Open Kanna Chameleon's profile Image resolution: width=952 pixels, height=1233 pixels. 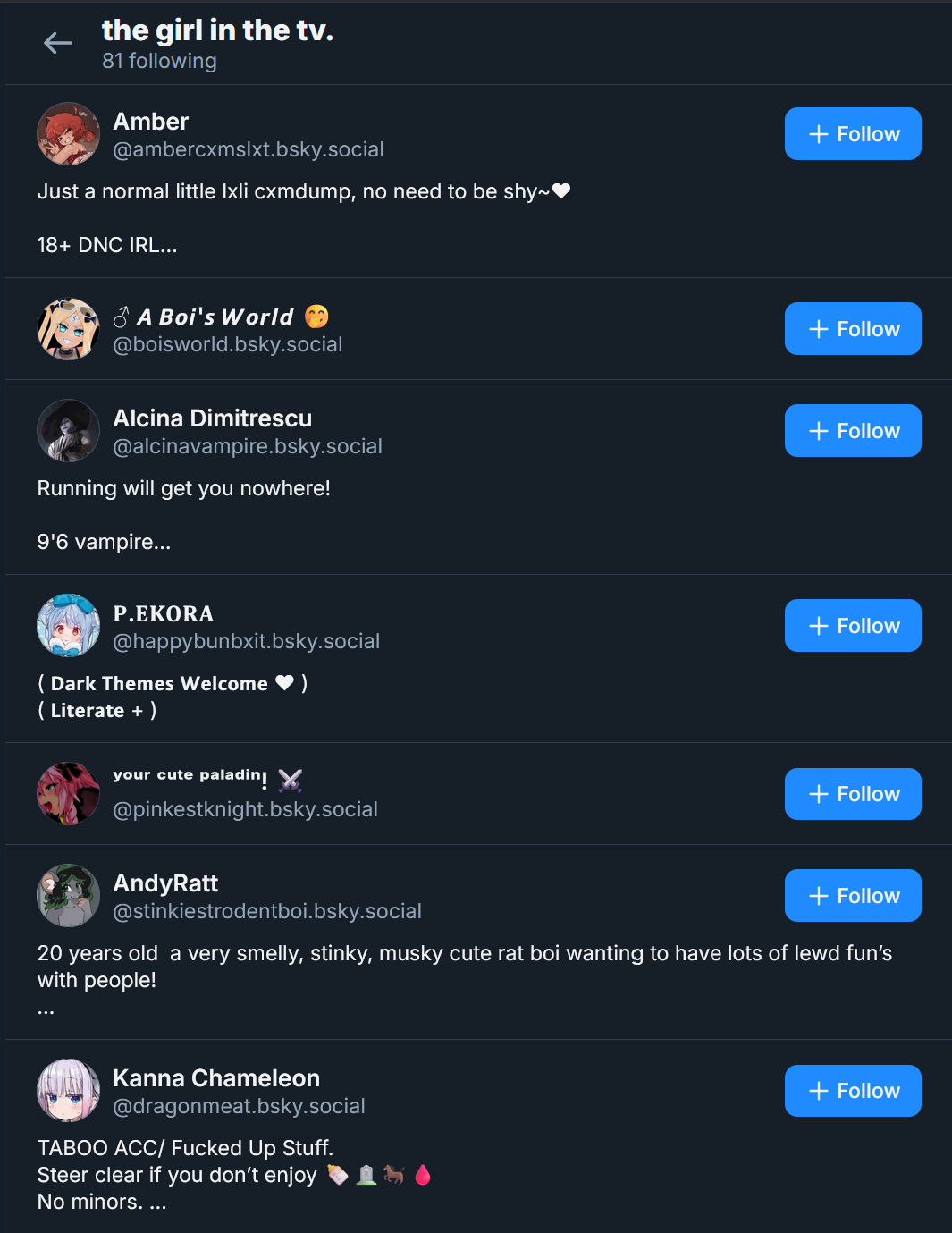click(215, 1078)
